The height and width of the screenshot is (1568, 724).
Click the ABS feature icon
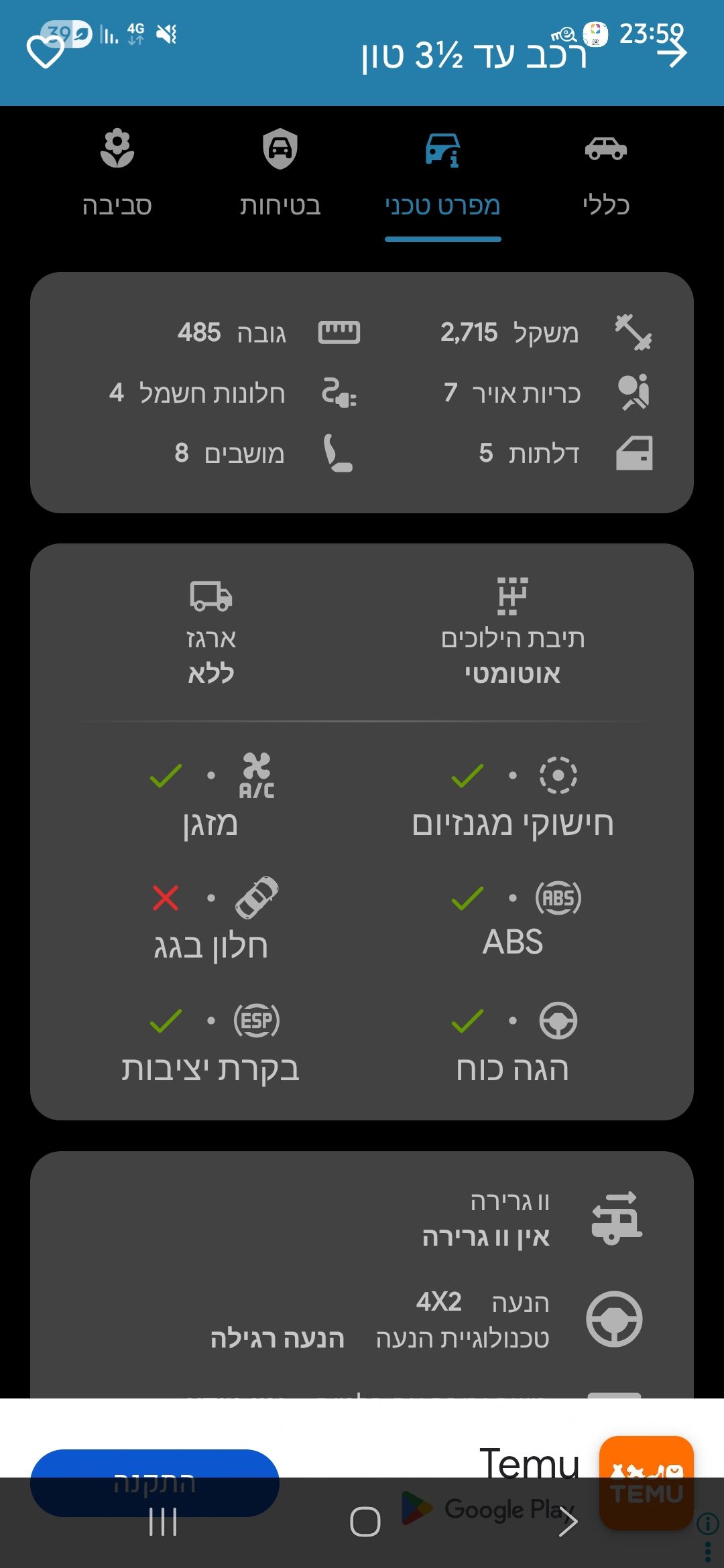[x=558, y=898]
